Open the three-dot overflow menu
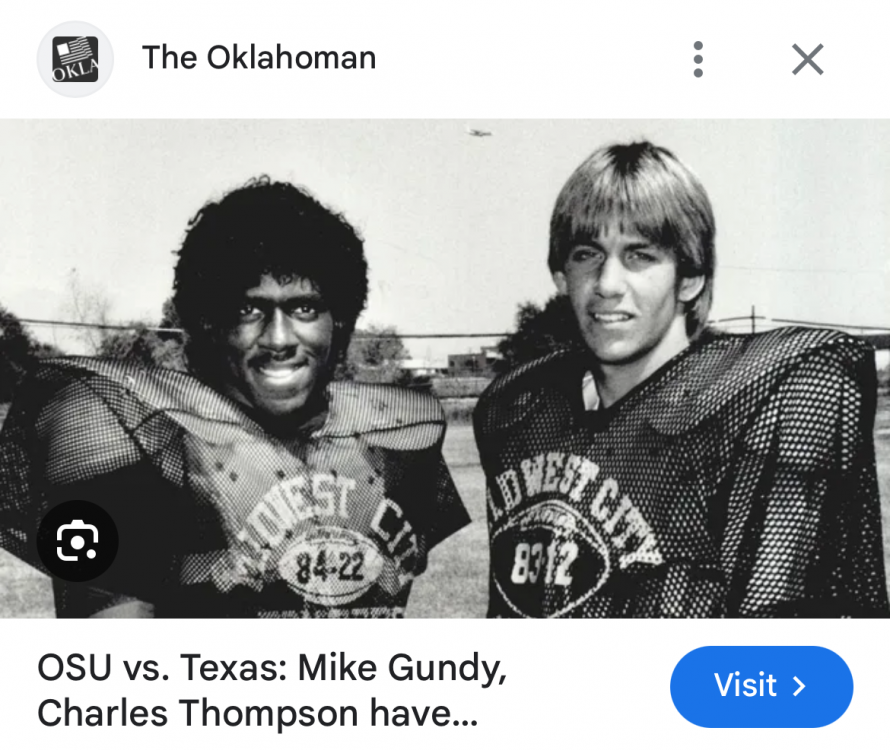The height and width of the screenshot is (750, 890). pos(698,59)
